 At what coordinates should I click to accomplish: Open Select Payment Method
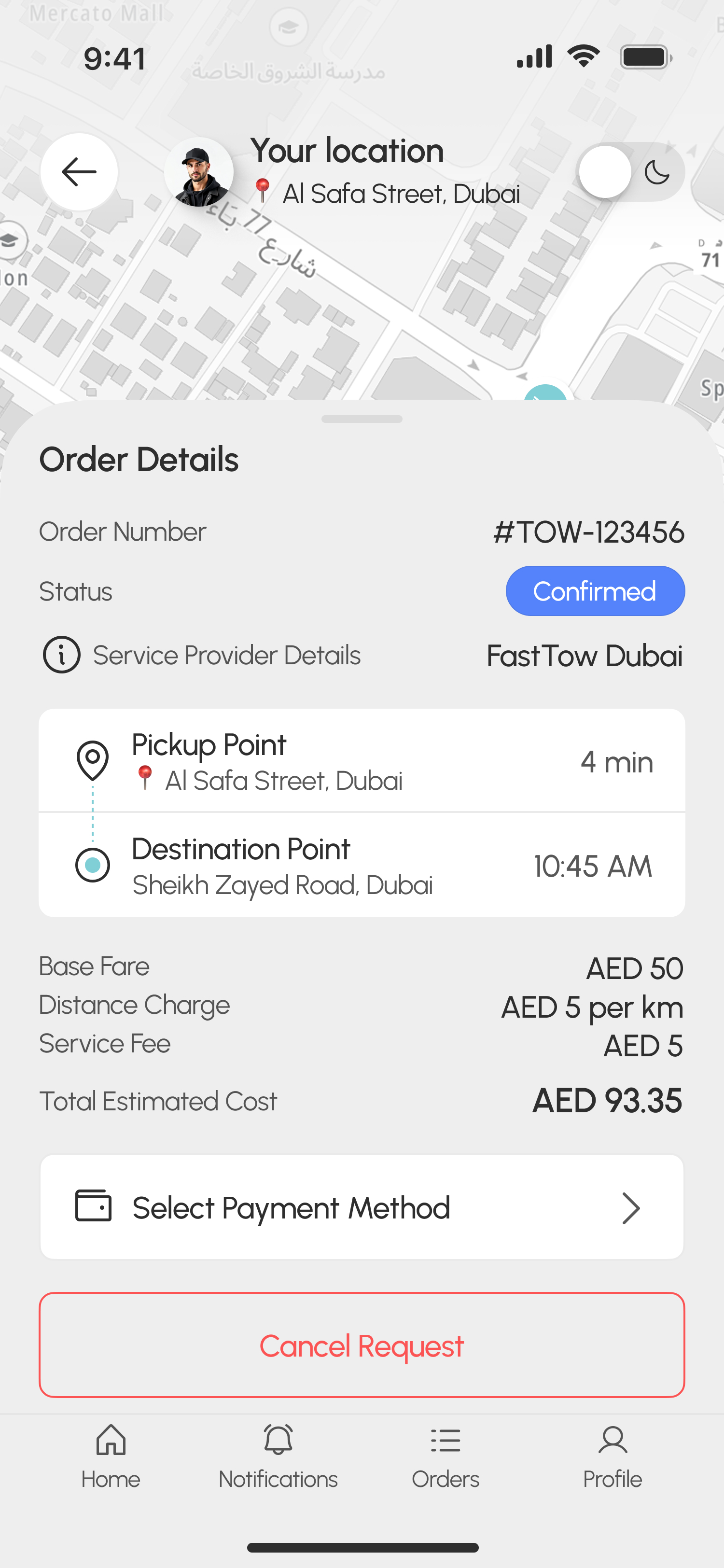(362, 1208)
